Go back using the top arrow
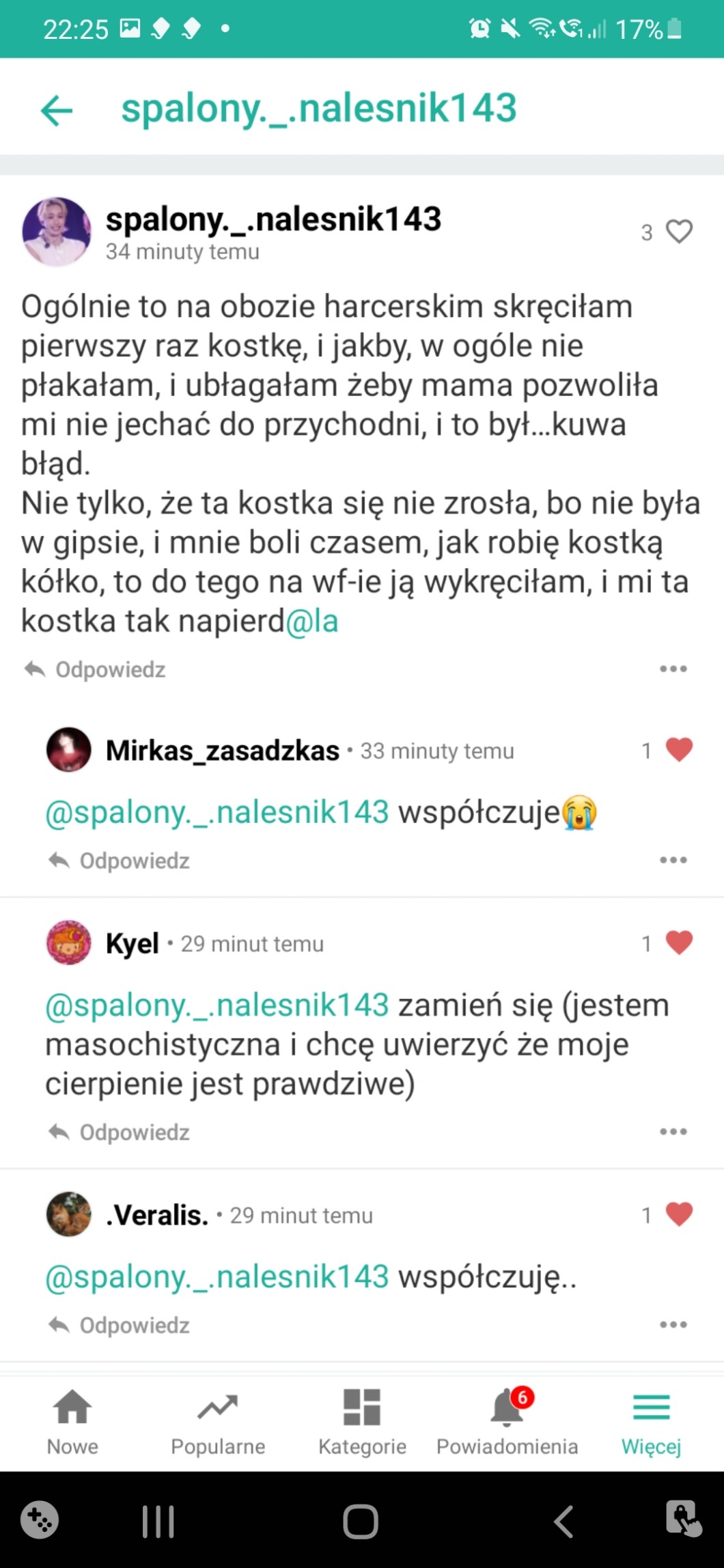Screen dimensions: 724x1568 [57, 110]
